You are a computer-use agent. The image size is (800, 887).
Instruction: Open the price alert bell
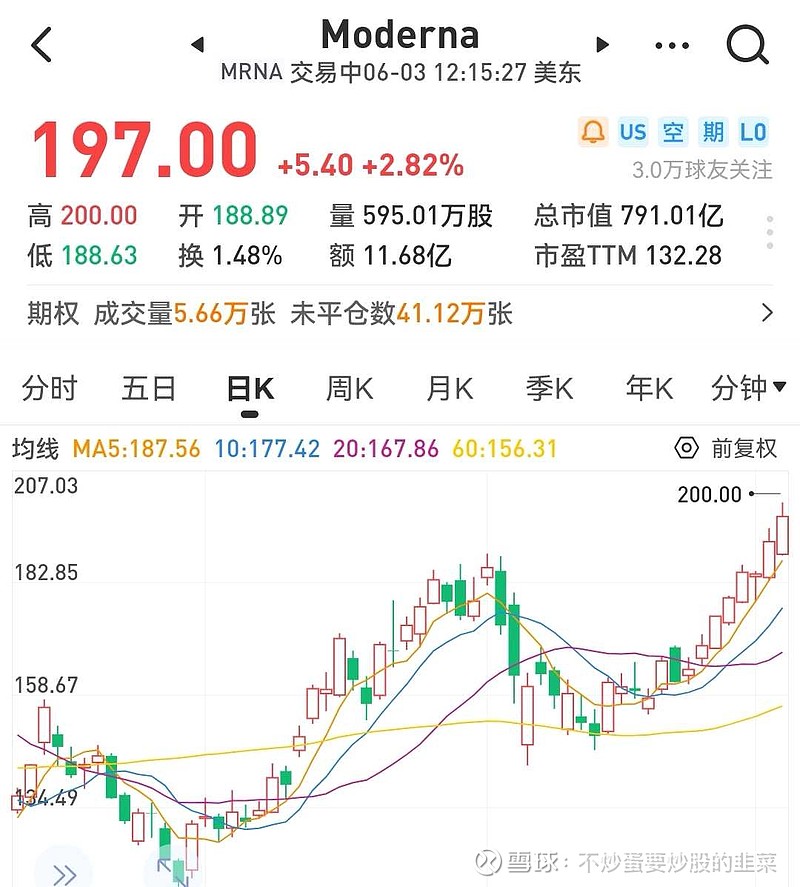pos(593,132)
